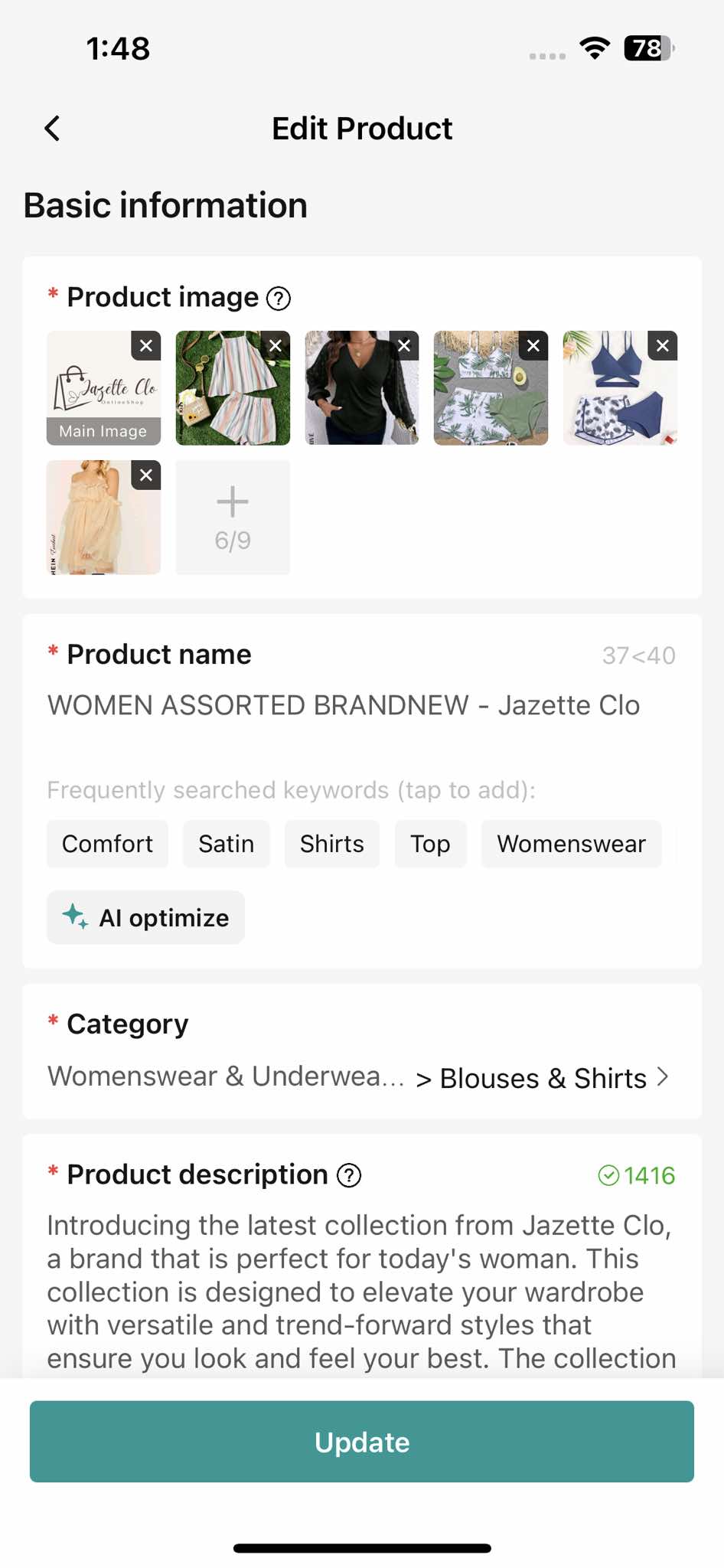Edit the product name field
The width and height of the screenshot is (724, 1568).
[343, 705]
